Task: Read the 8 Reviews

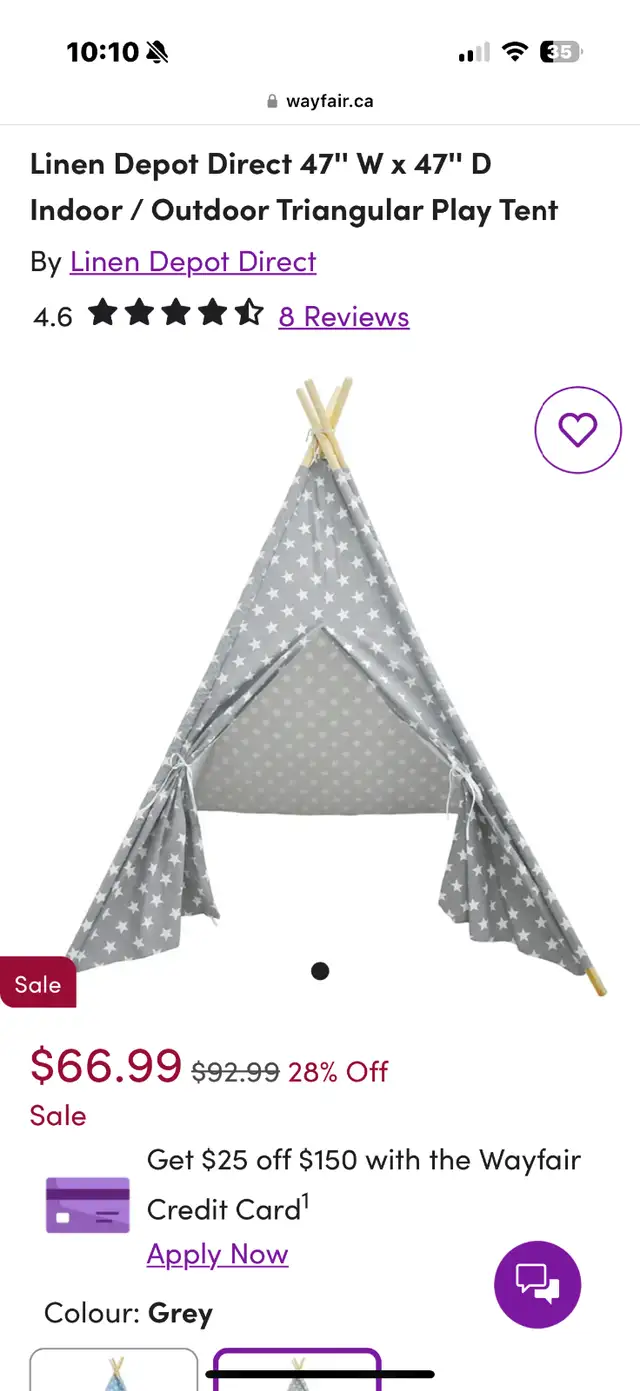Action: [344, 317]
